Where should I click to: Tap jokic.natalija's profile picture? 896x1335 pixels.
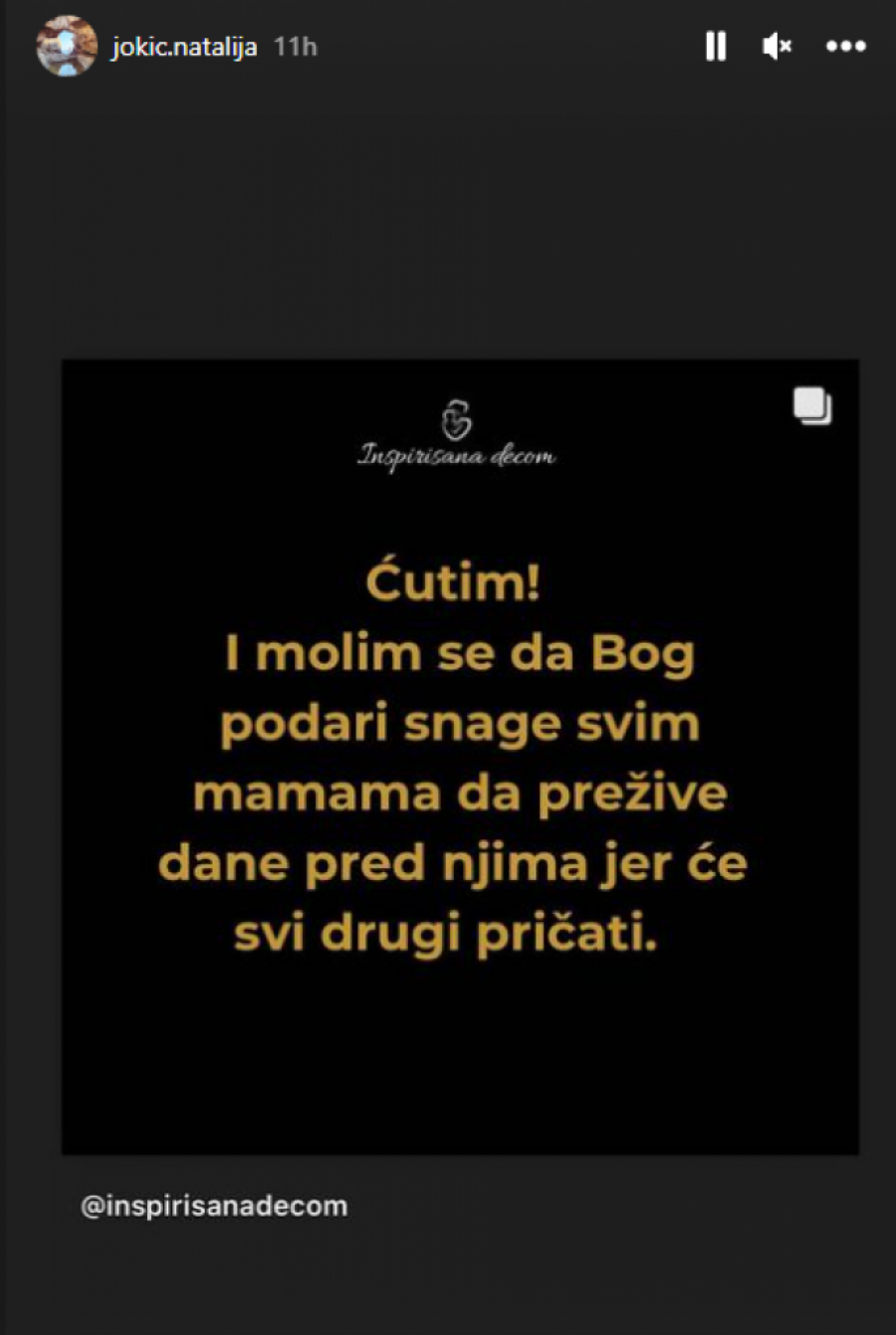coord(67,46)
